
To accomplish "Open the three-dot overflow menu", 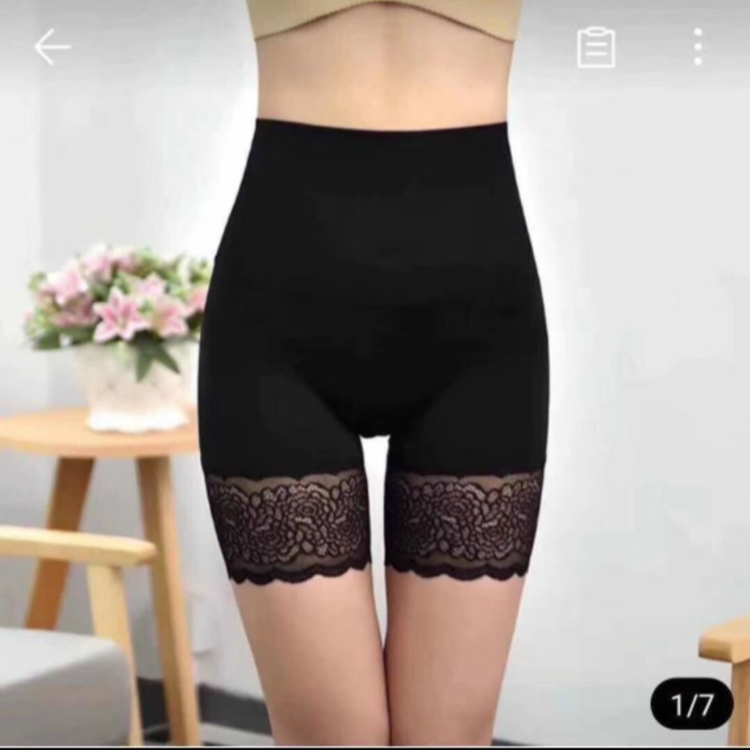I will (698, 47).
